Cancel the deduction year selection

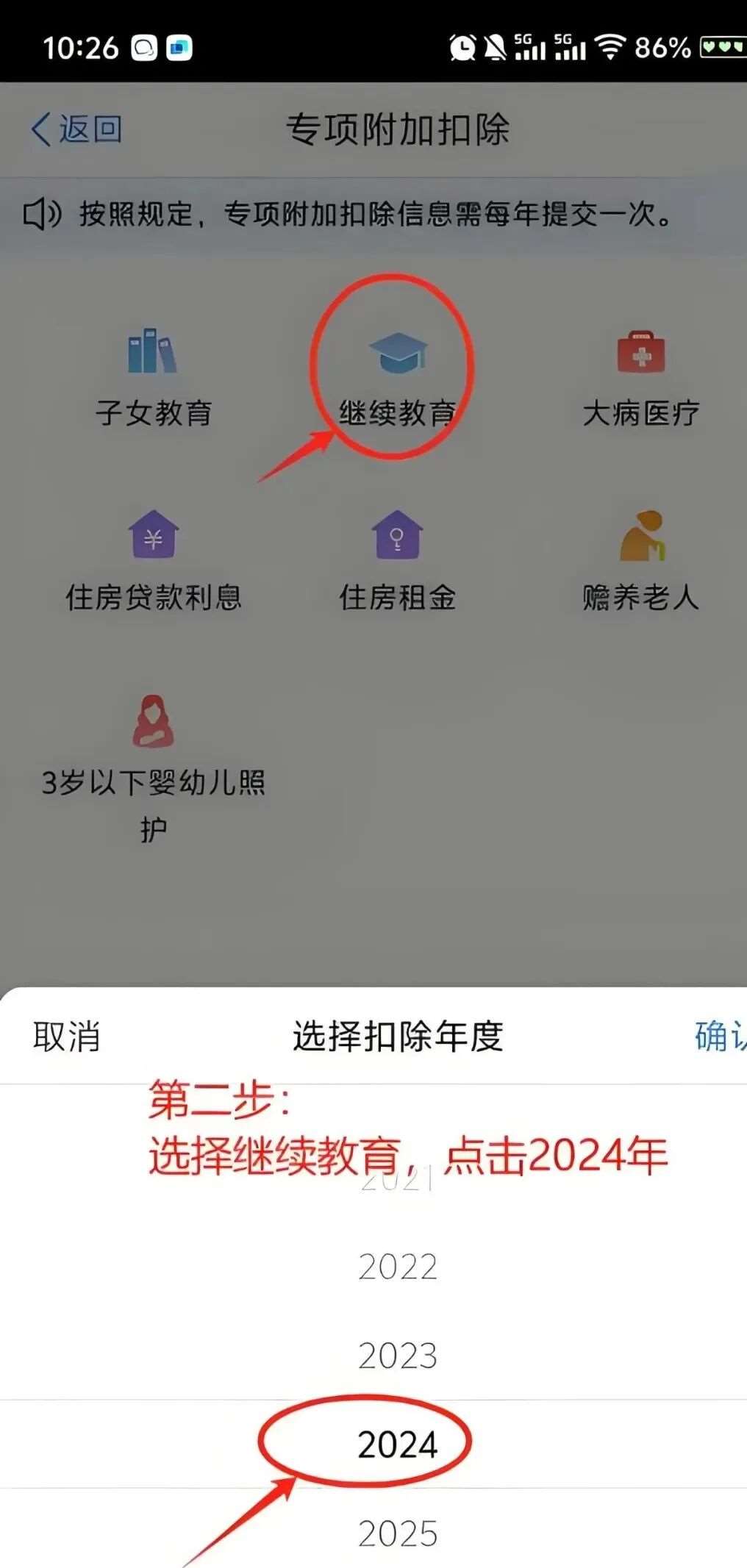coord(66,1037)
